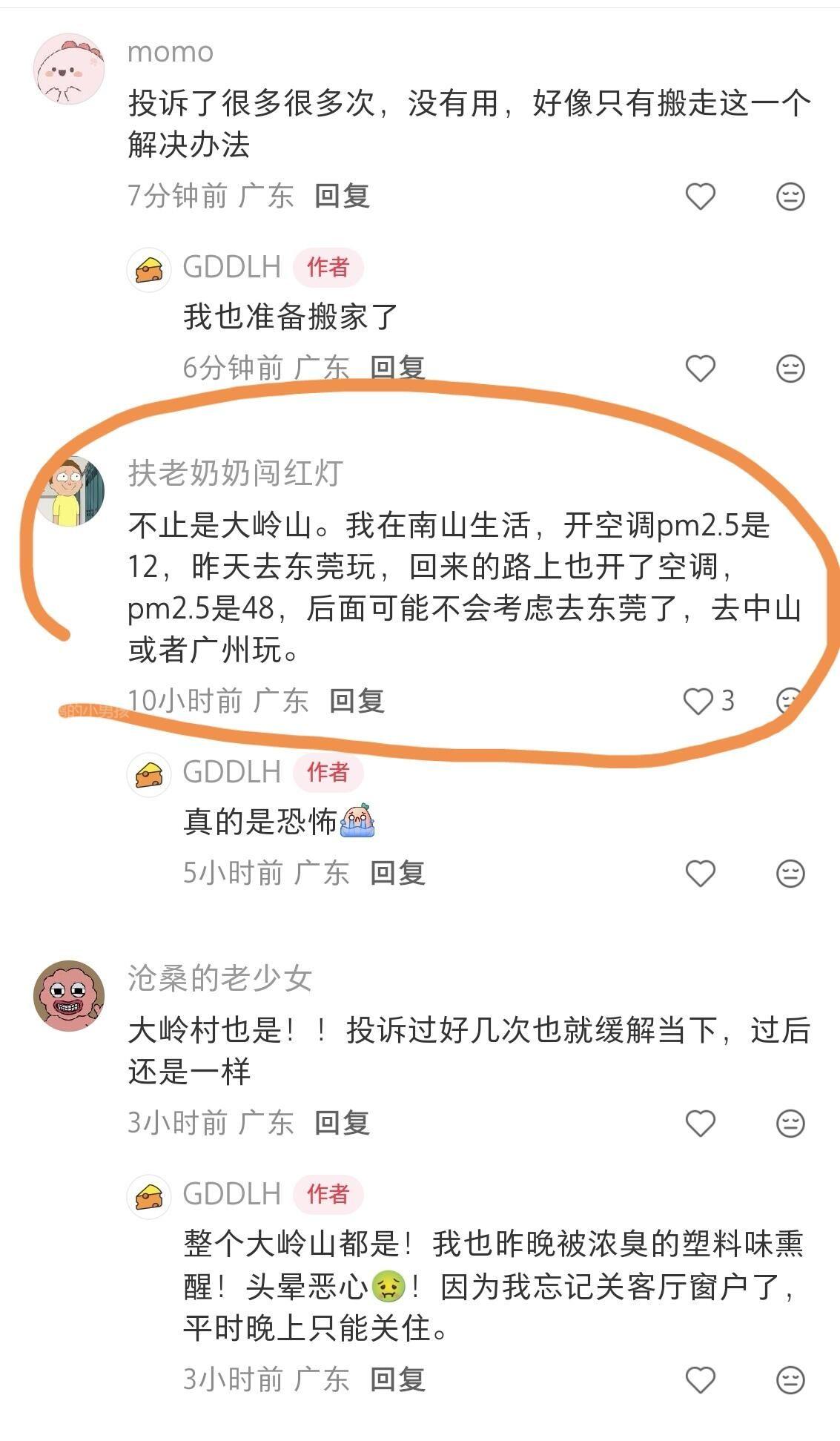840x1441 pixels.
Task: Open 沧桑的老少女's profile avatar
Action: (69, 995)
